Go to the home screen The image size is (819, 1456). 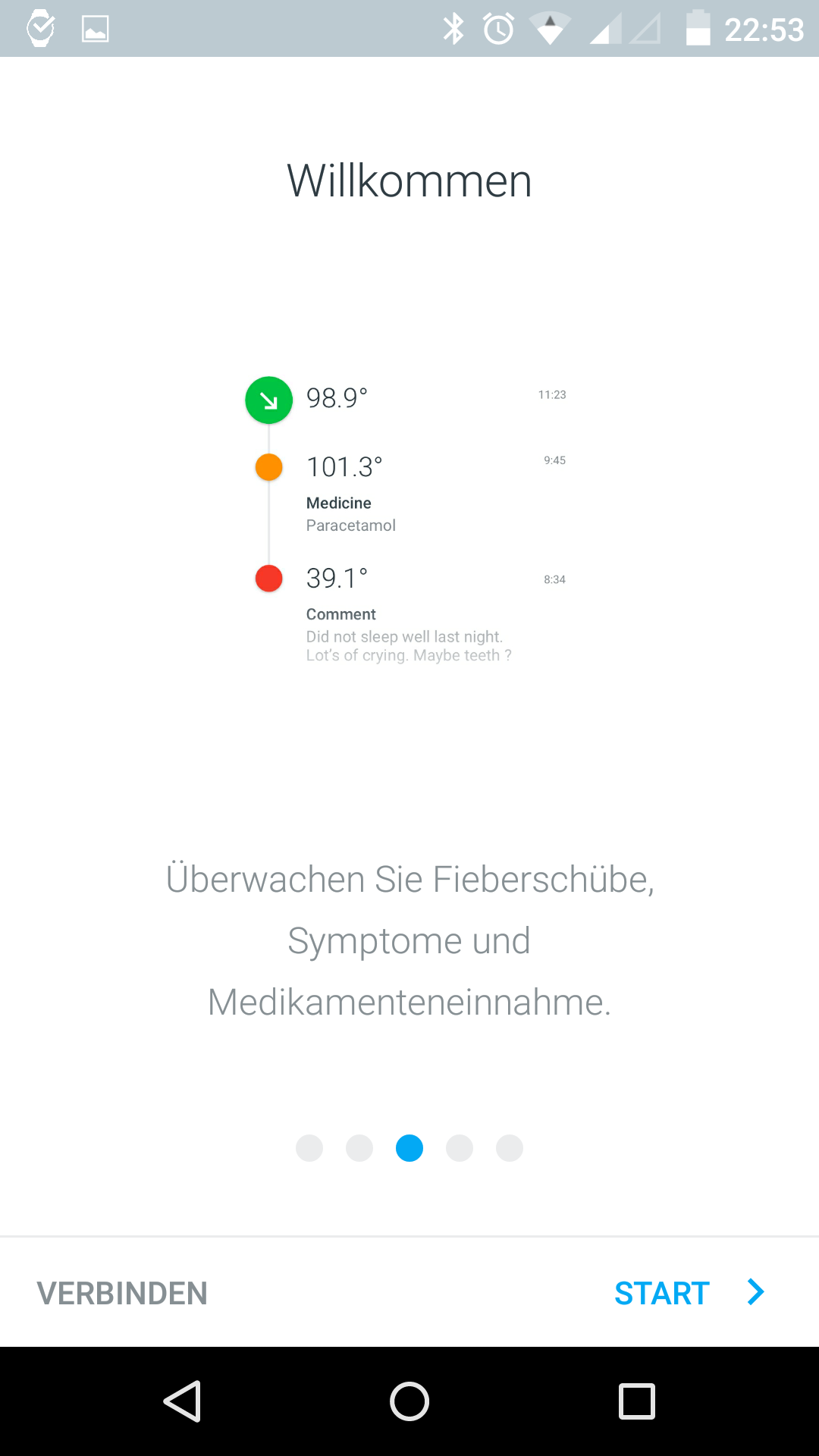(409, 1401)
